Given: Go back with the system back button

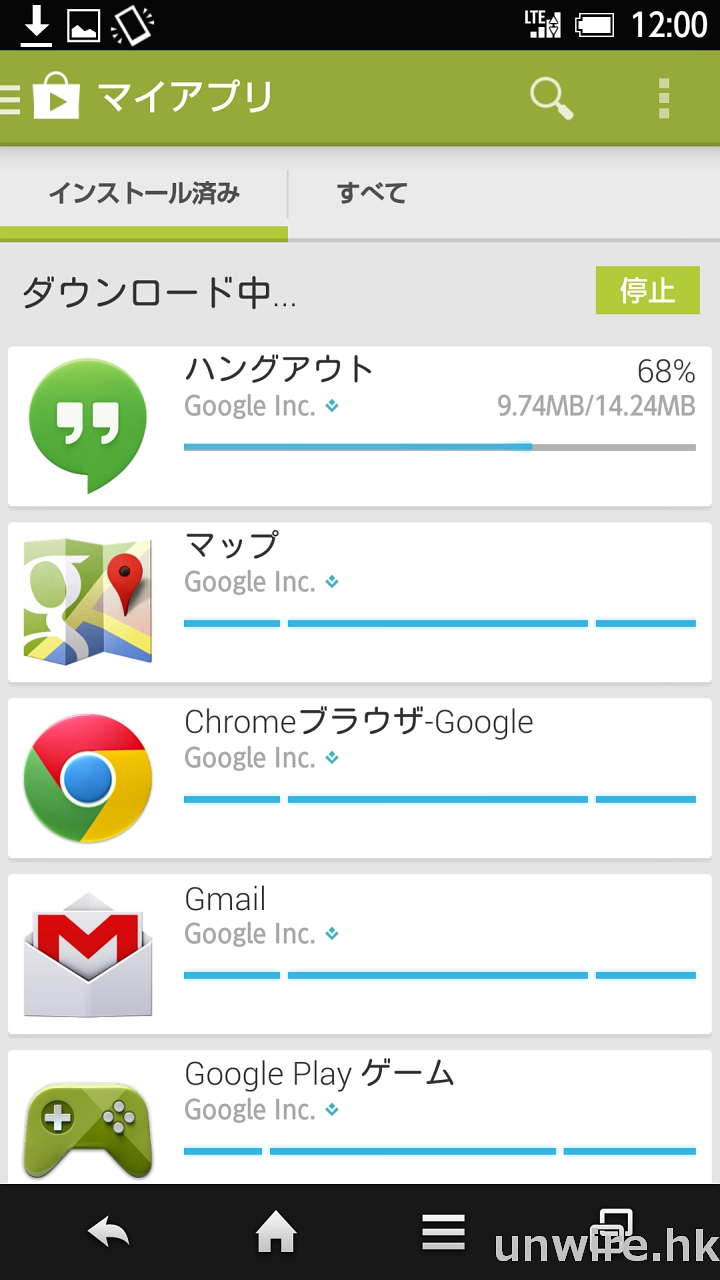Looking at the screenshot, I should coord(109,1233).
